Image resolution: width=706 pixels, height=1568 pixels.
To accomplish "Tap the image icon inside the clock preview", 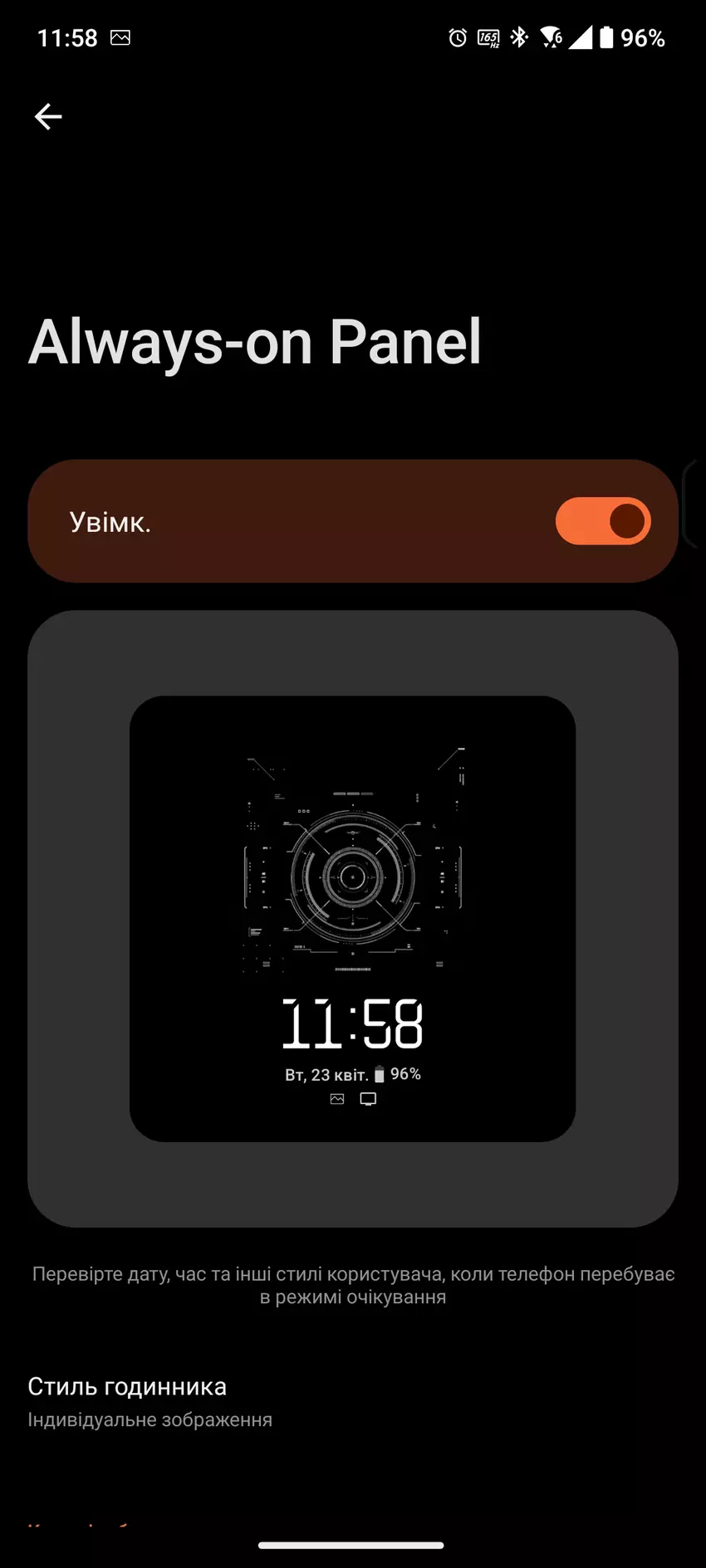I will click(336, 1097).
